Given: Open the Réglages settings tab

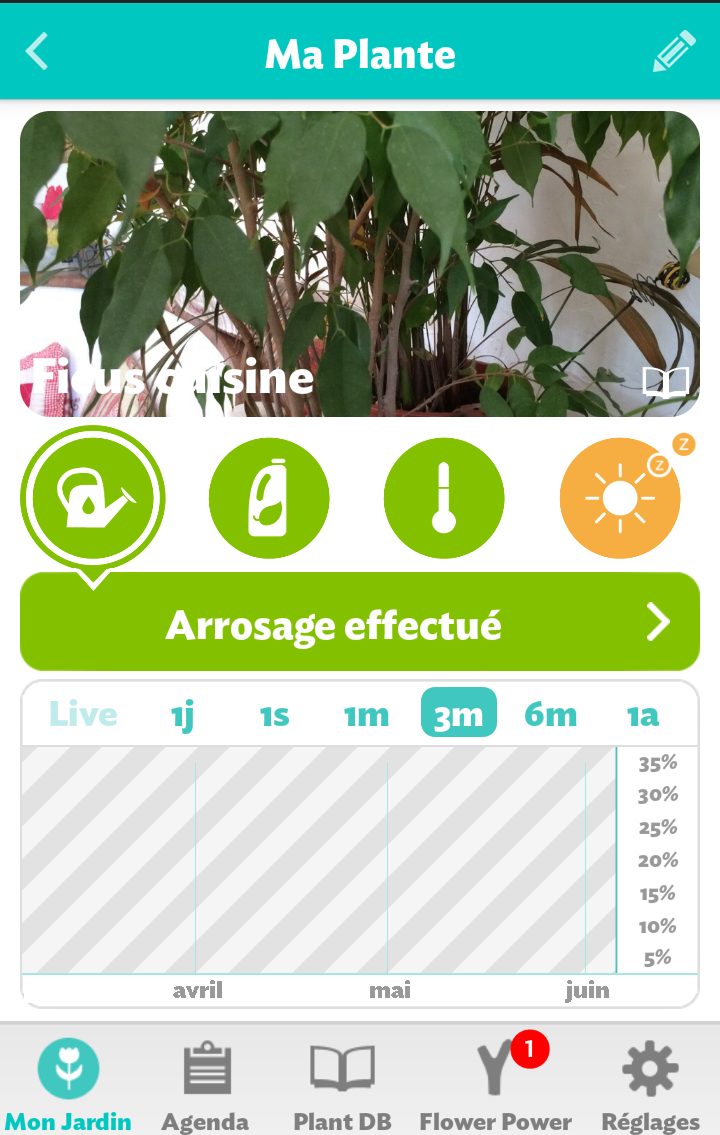Looking at the screenshot, I should coord(650,1085).
